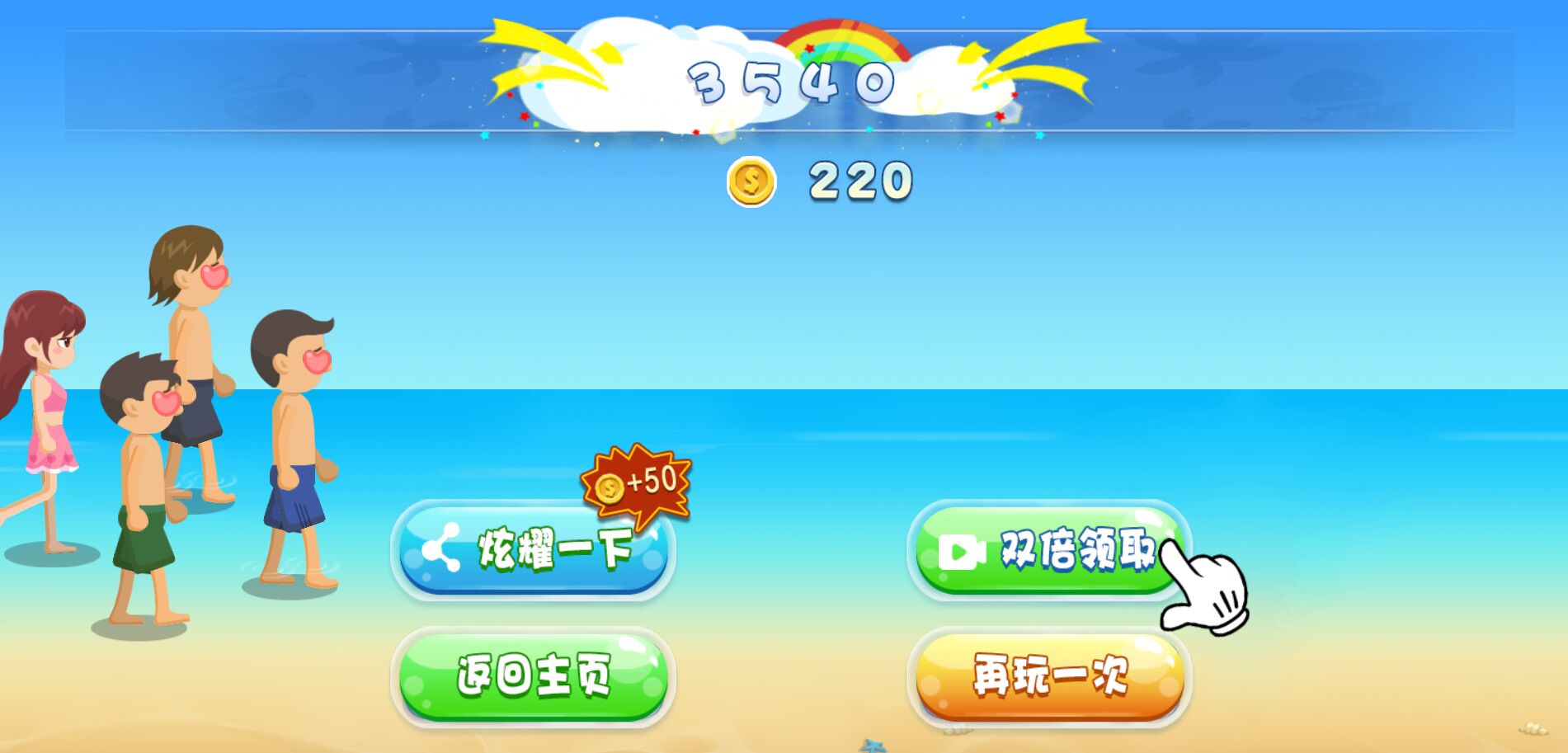This screenshot has height=753, width=1568.
Task: Return to the home page with 返回主页
Action: pos(533,677)
